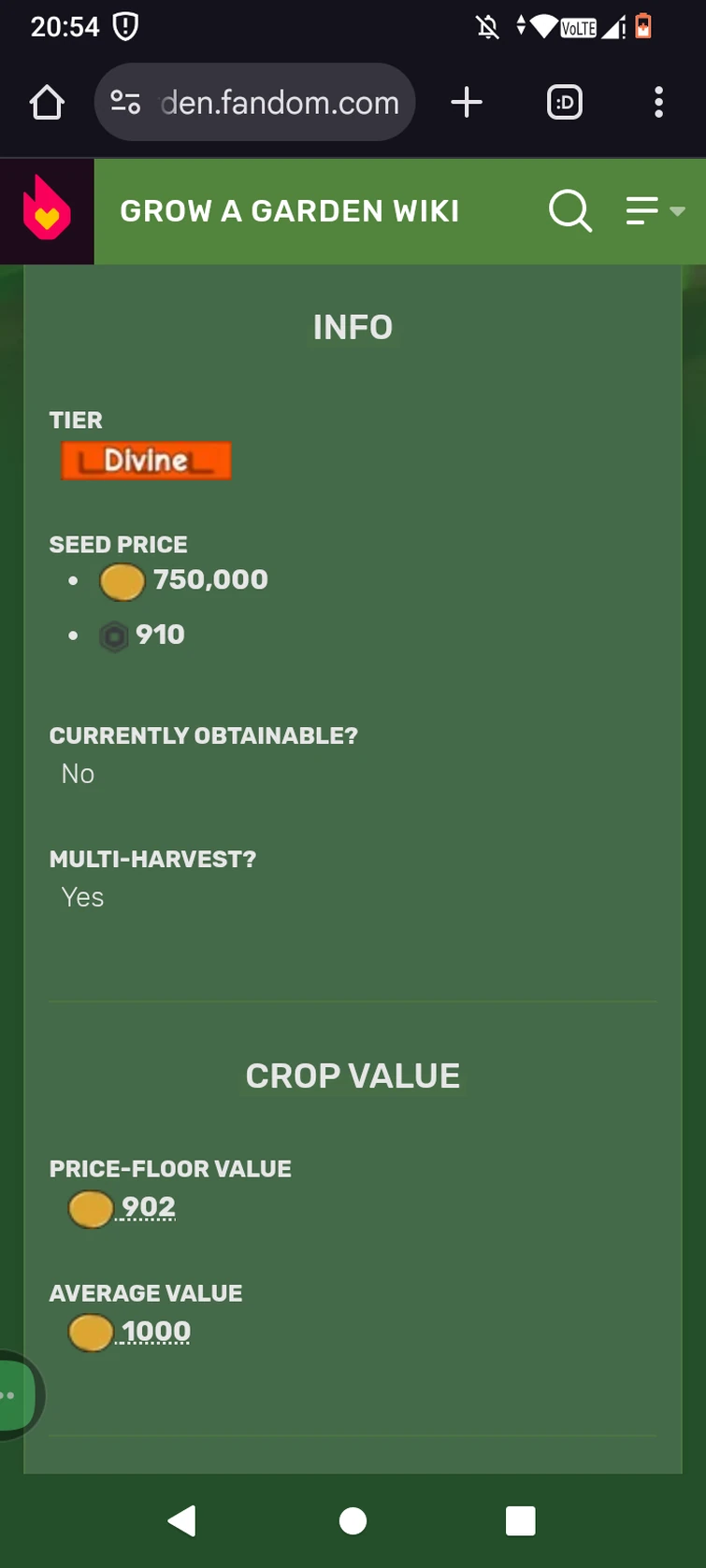The width and height of the screenshot is (706, 1568).
Task: Open the browser overflow menu
Action: (x=658, y=103)
